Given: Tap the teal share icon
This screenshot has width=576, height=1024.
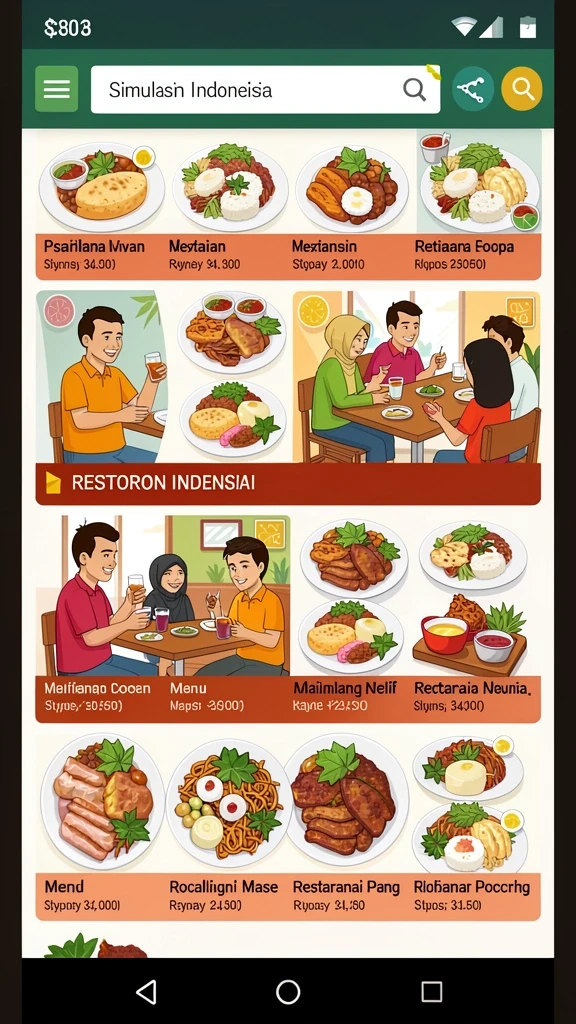Looking at the screenshot, I should point(473,89).
